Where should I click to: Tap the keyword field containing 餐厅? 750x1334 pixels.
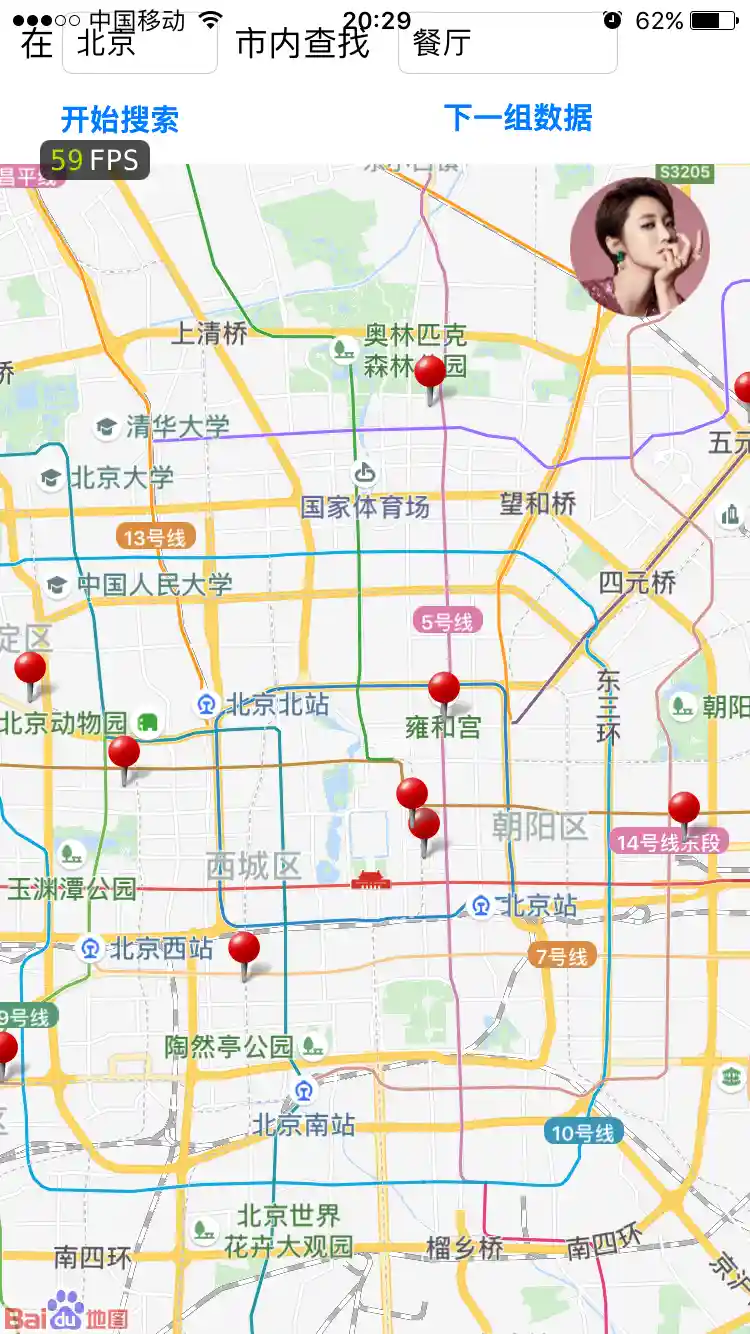507,44
